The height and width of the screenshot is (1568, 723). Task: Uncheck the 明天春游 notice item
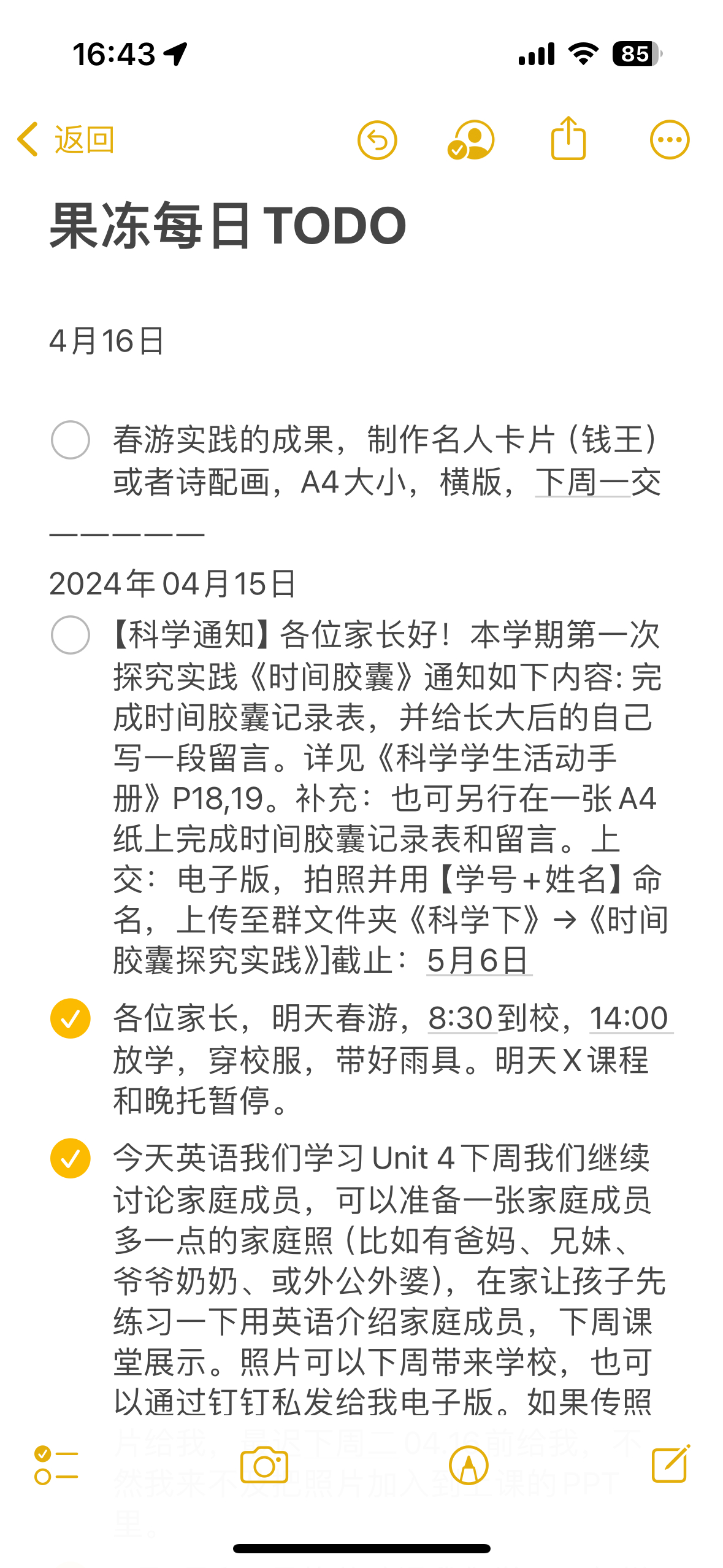click(71, 1018)
